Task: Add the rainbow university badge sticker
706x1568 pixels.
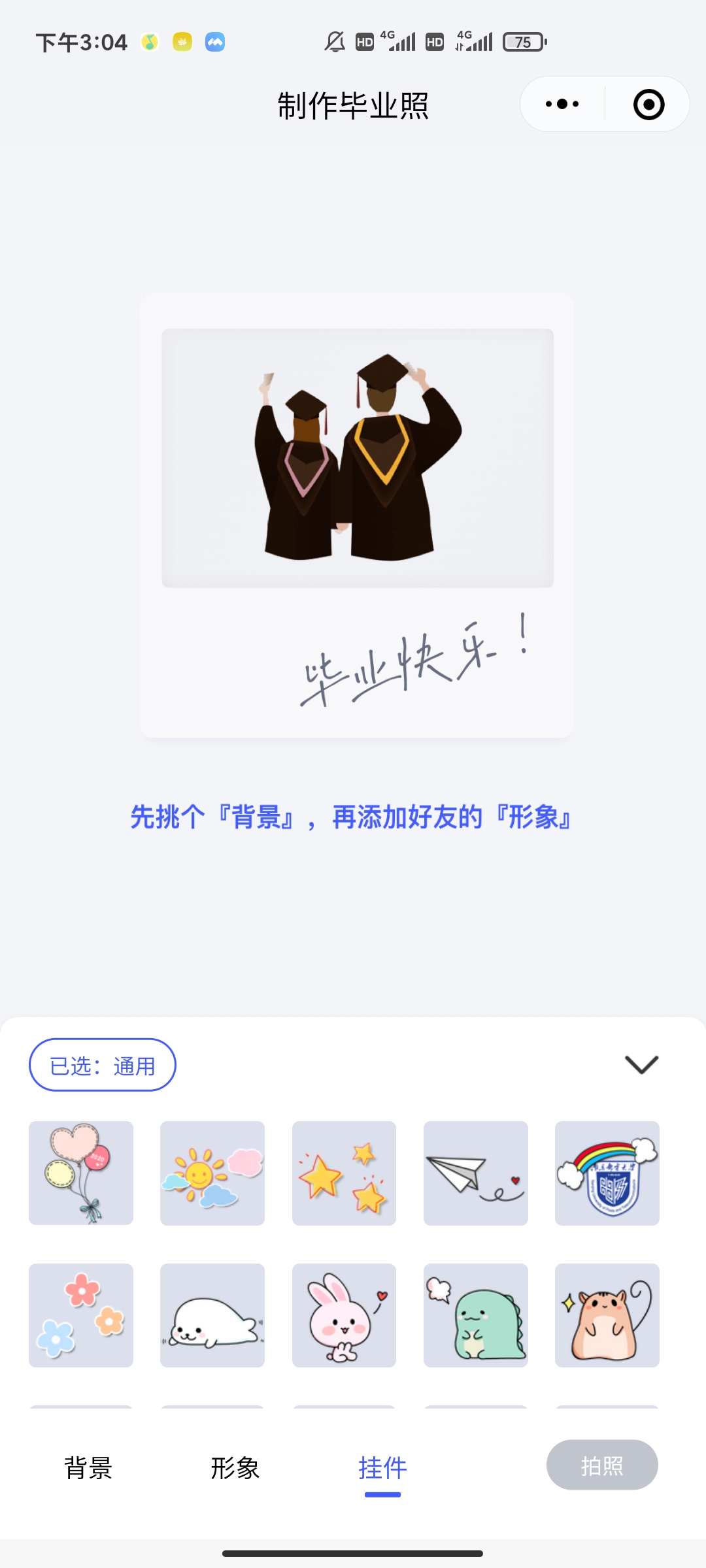Action: point(607,1173)
